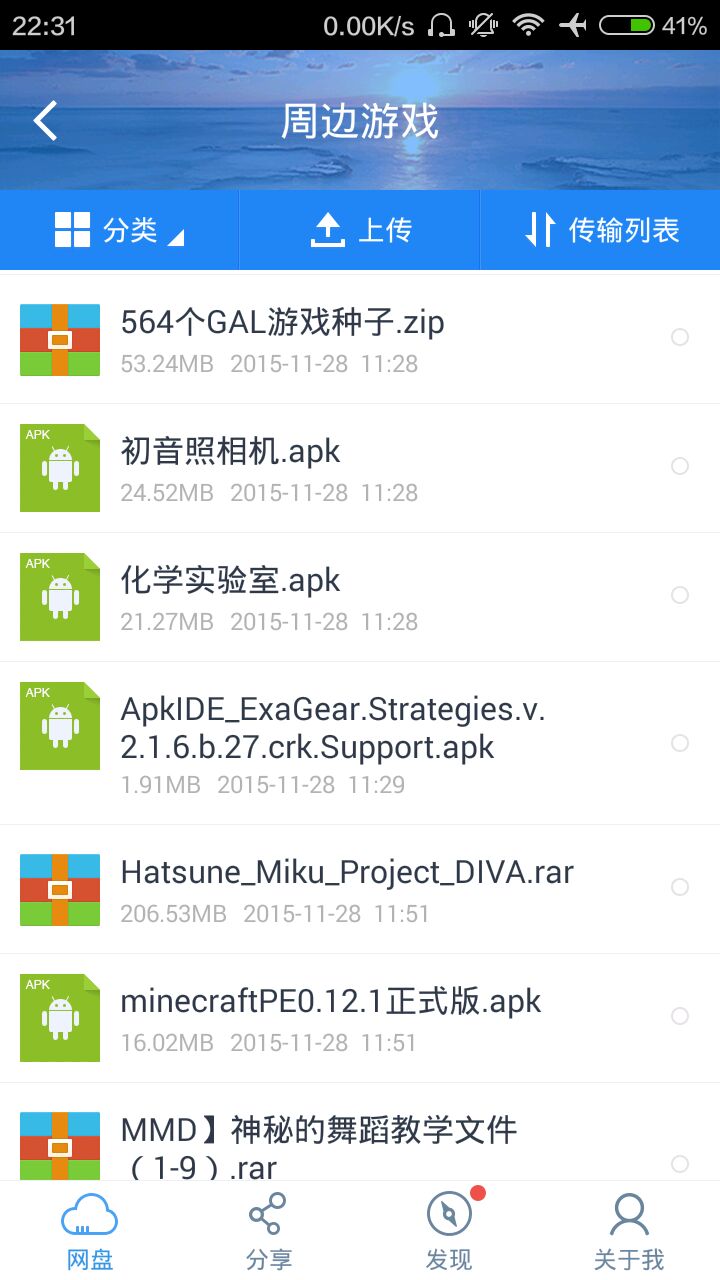Go back from 周边游戏 folder
This screenshot has height=1280, width=720.
click(45, 121)
